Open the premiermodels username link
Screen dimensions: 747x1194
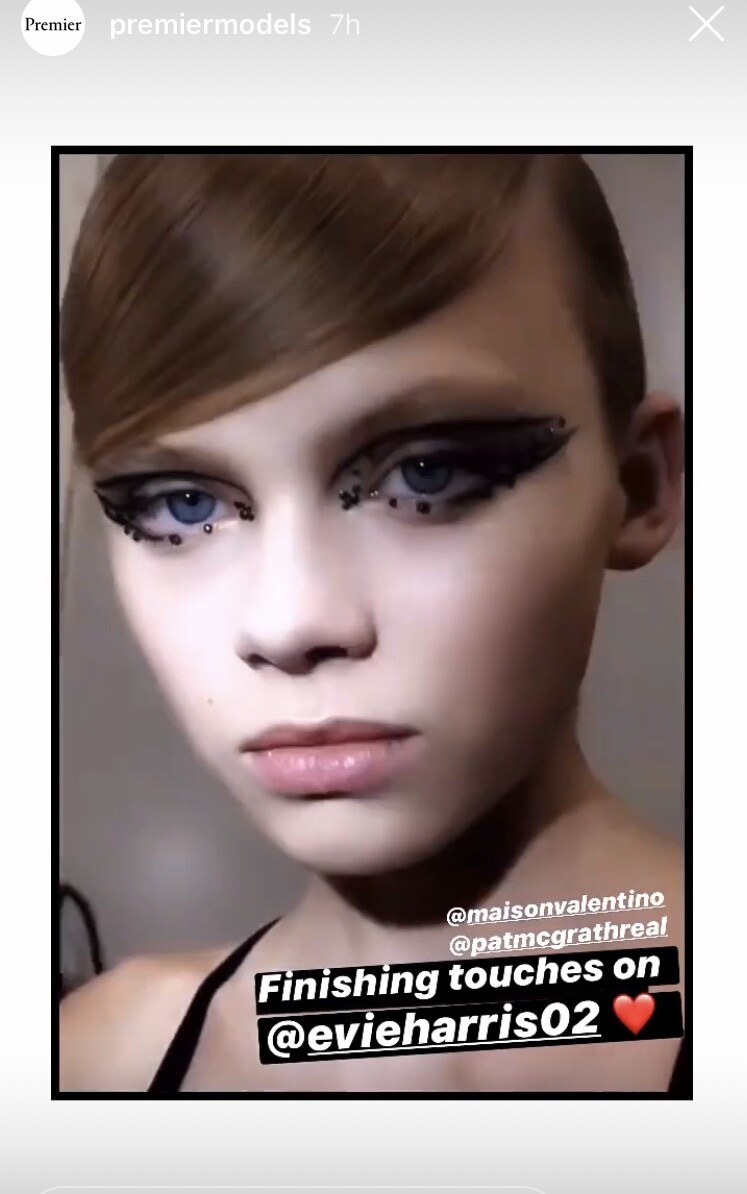(210, 24)
